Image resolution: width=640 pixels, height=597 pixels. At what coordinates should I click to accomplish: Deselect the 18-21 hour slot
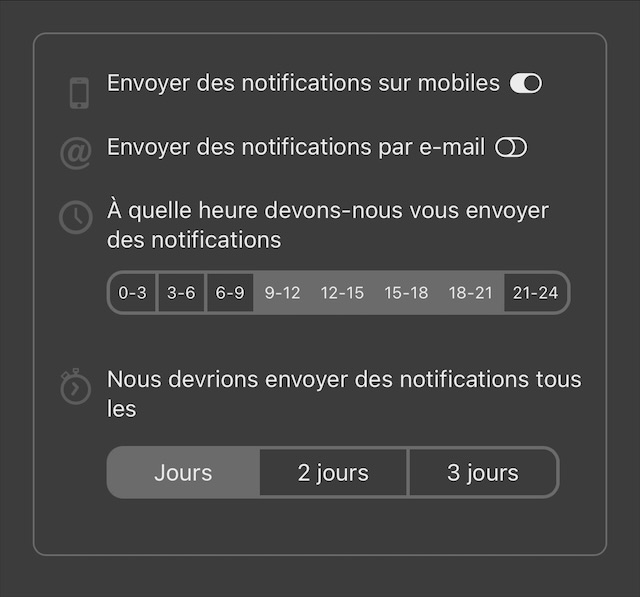coord(470,293)
